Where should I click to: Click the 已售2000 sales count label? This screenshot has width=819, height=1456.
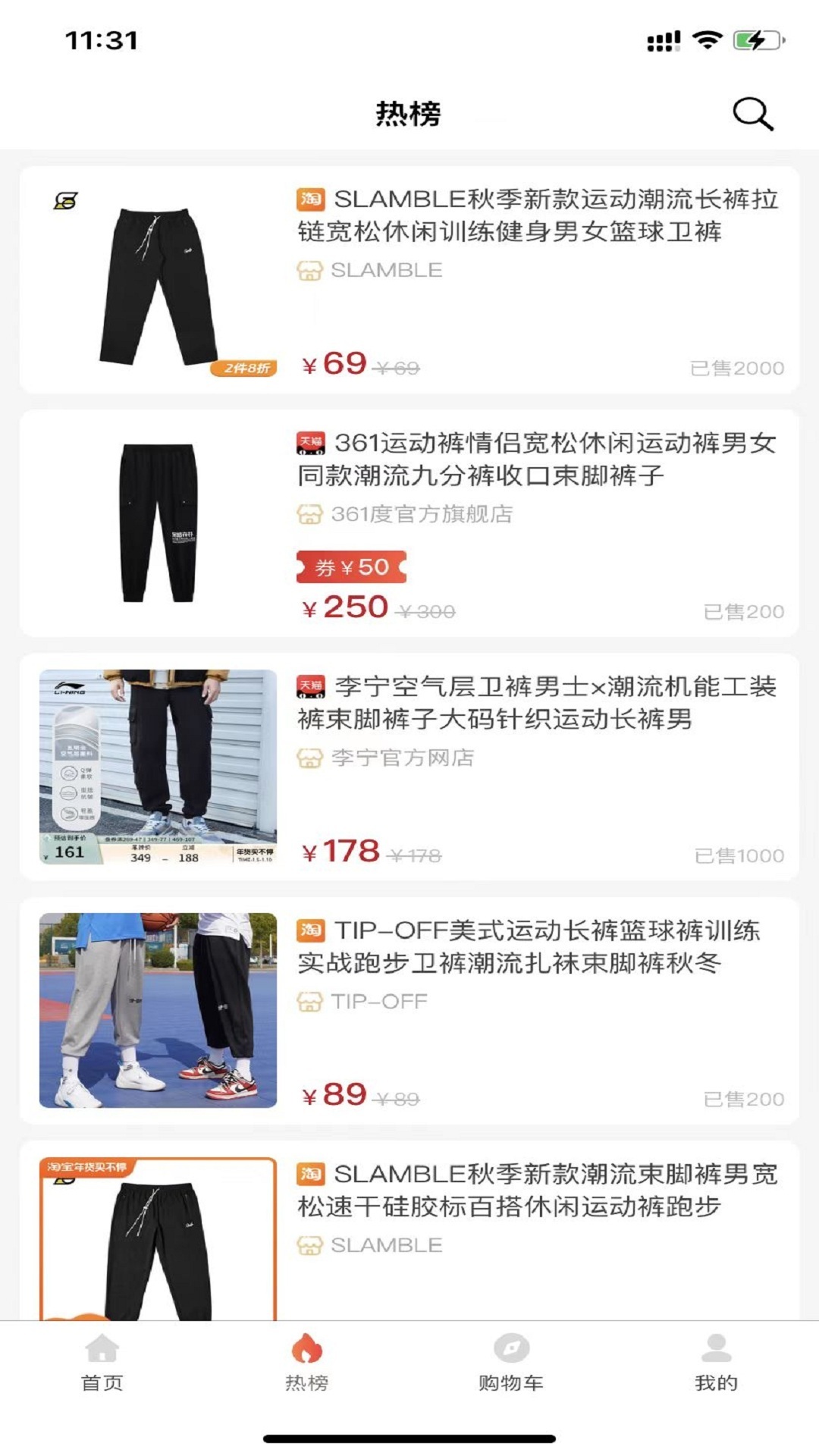pyautogui.click(x=737, y=367)
